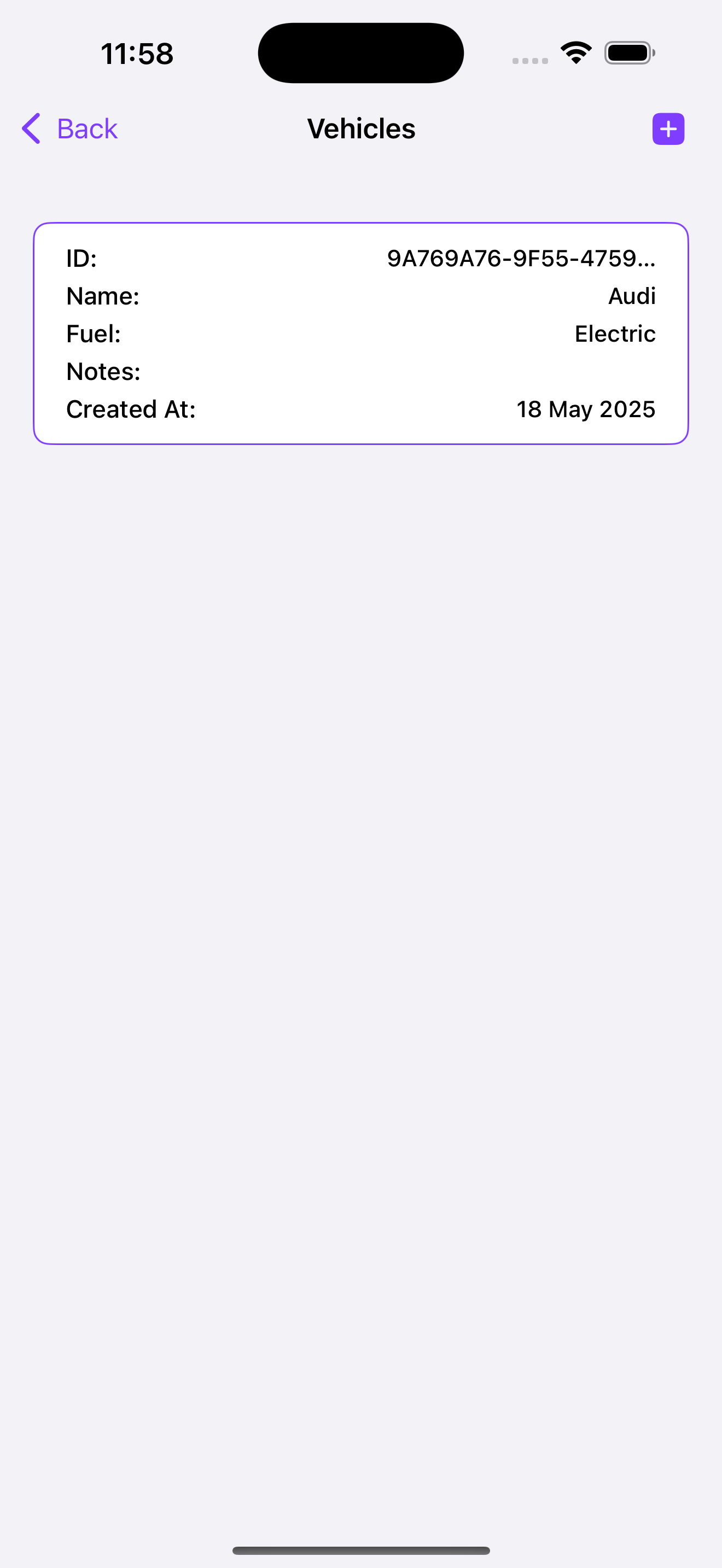Screen dimensions: 722x1568
Task: Tap the ID label on the card
Action: [81, 258]
